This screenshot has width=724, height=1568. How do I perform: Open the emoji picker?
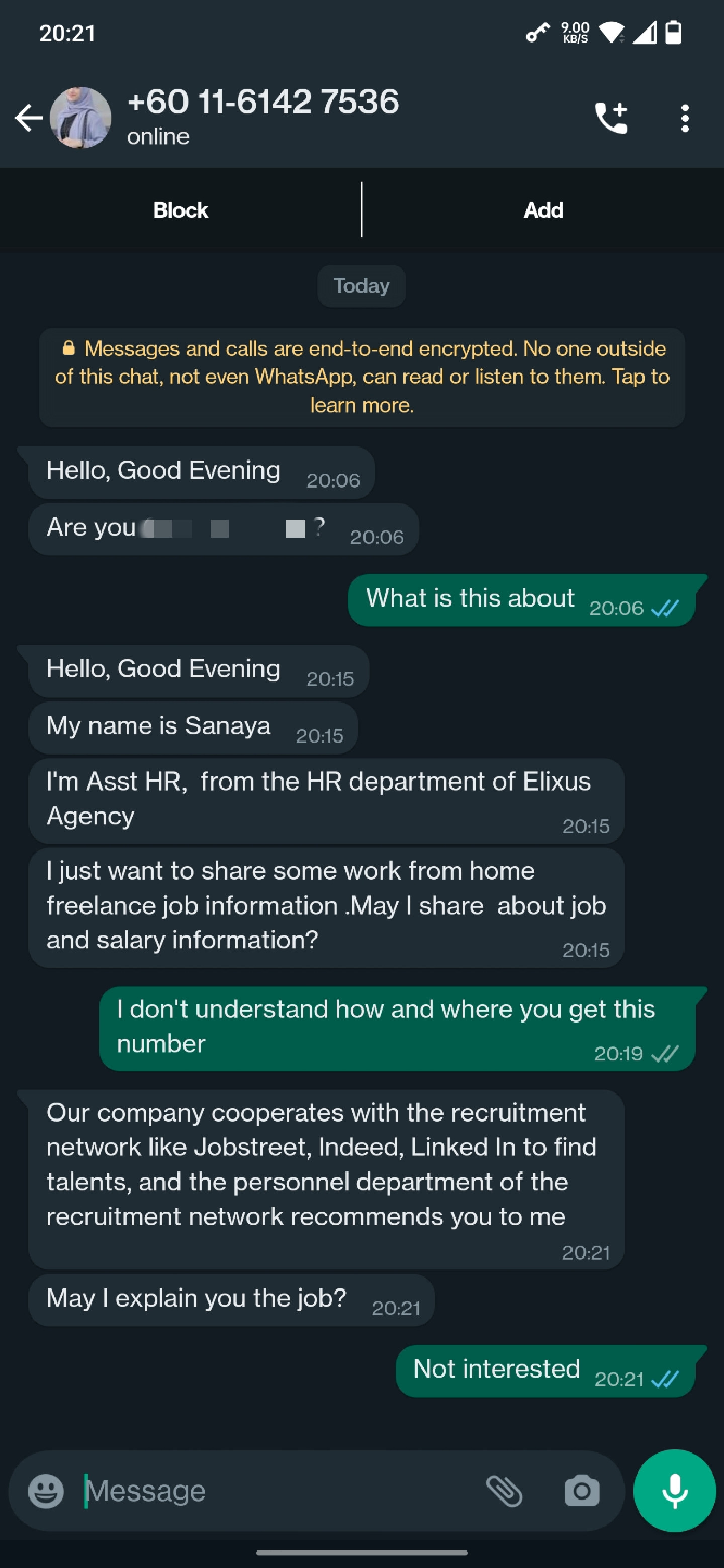click(x=46, y=1491)
